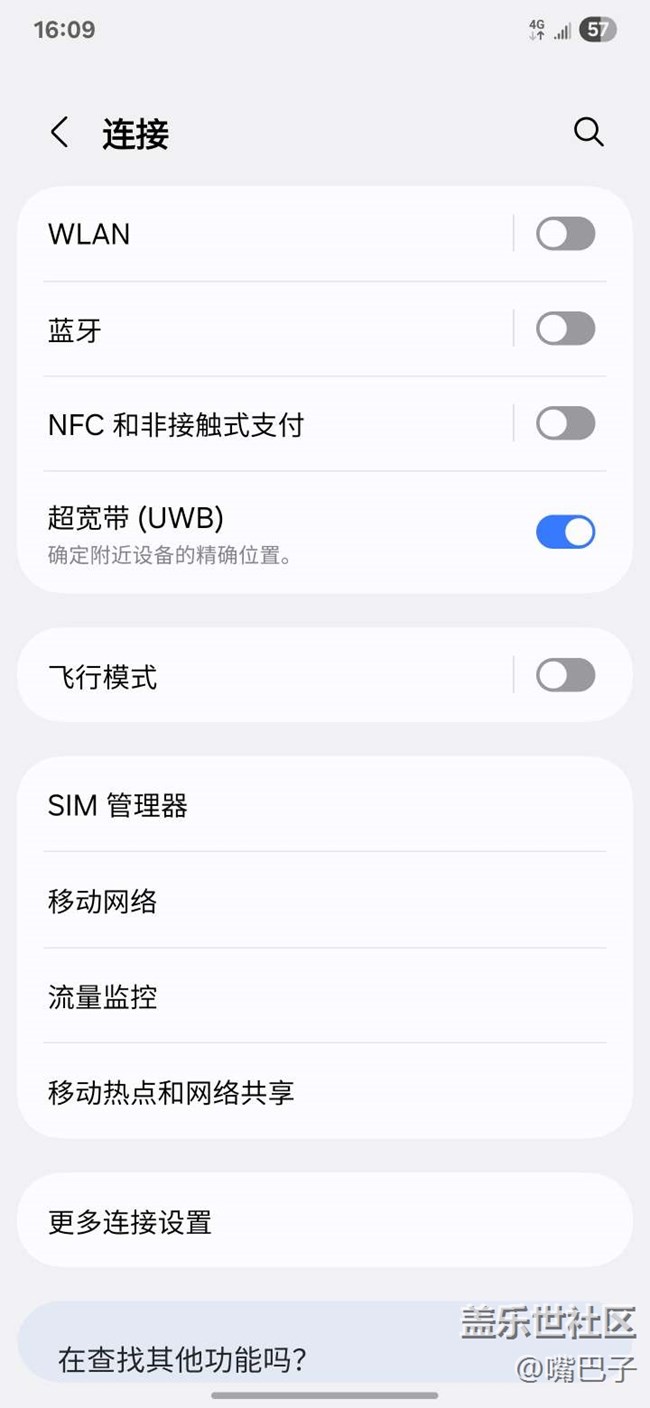Open 移动网络 settings
The width and height of the screenshot is (650, 1408).
click(325, 900)
